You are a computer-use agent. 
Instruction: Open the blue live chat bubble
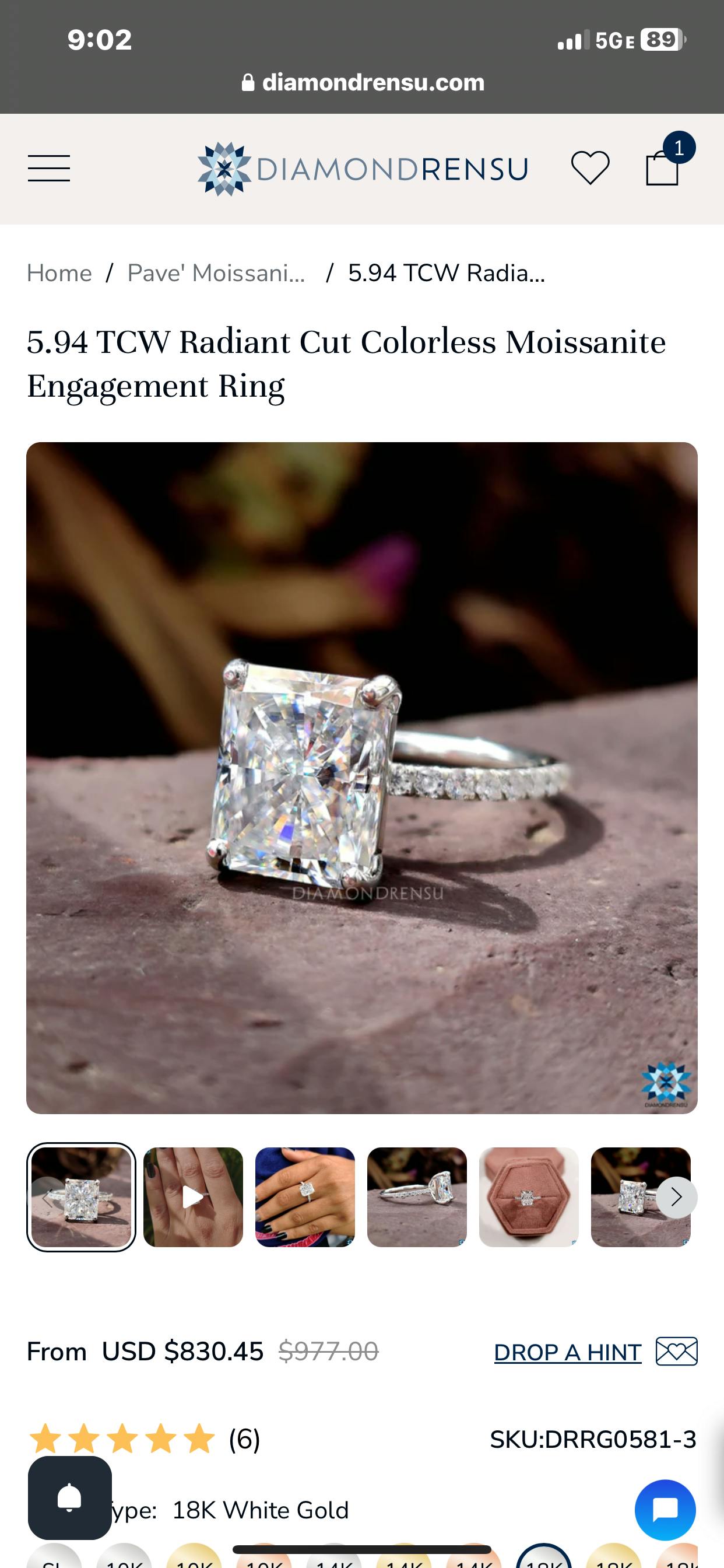(665, 1510)
